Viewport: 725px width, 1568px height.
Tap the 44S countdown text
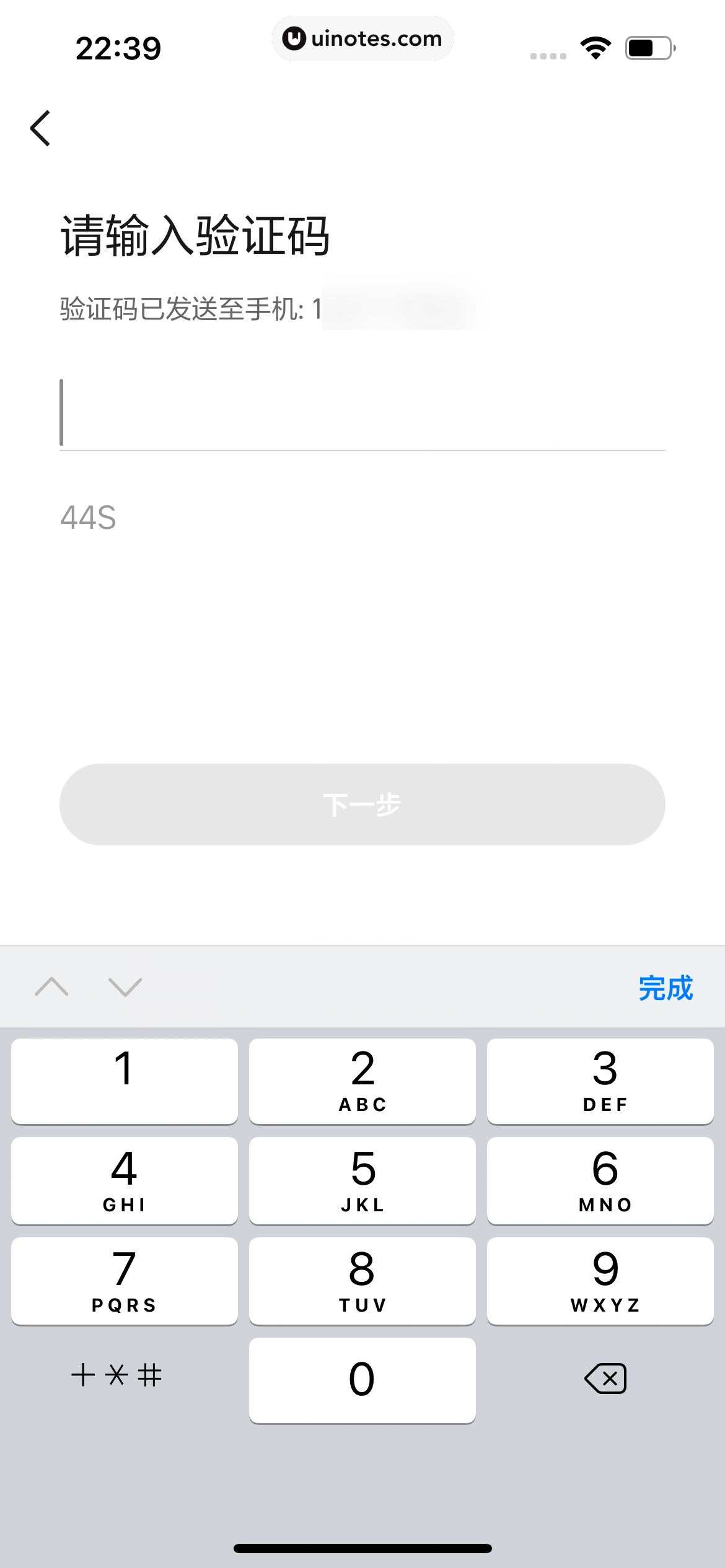click(89, 519)
